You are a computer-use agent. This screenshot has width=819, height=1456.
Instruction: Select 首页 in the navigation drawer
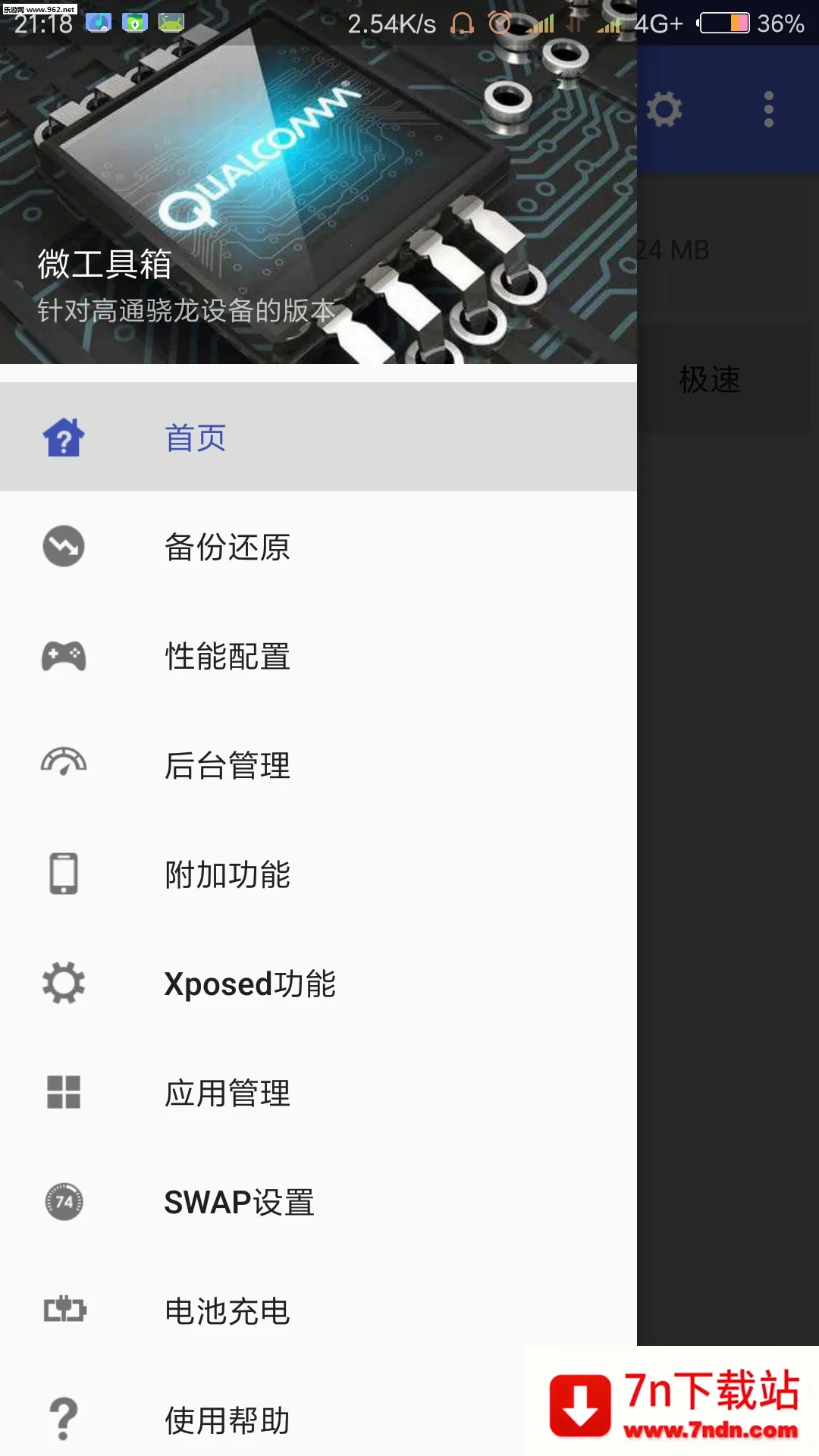click(x=195, y=438)
